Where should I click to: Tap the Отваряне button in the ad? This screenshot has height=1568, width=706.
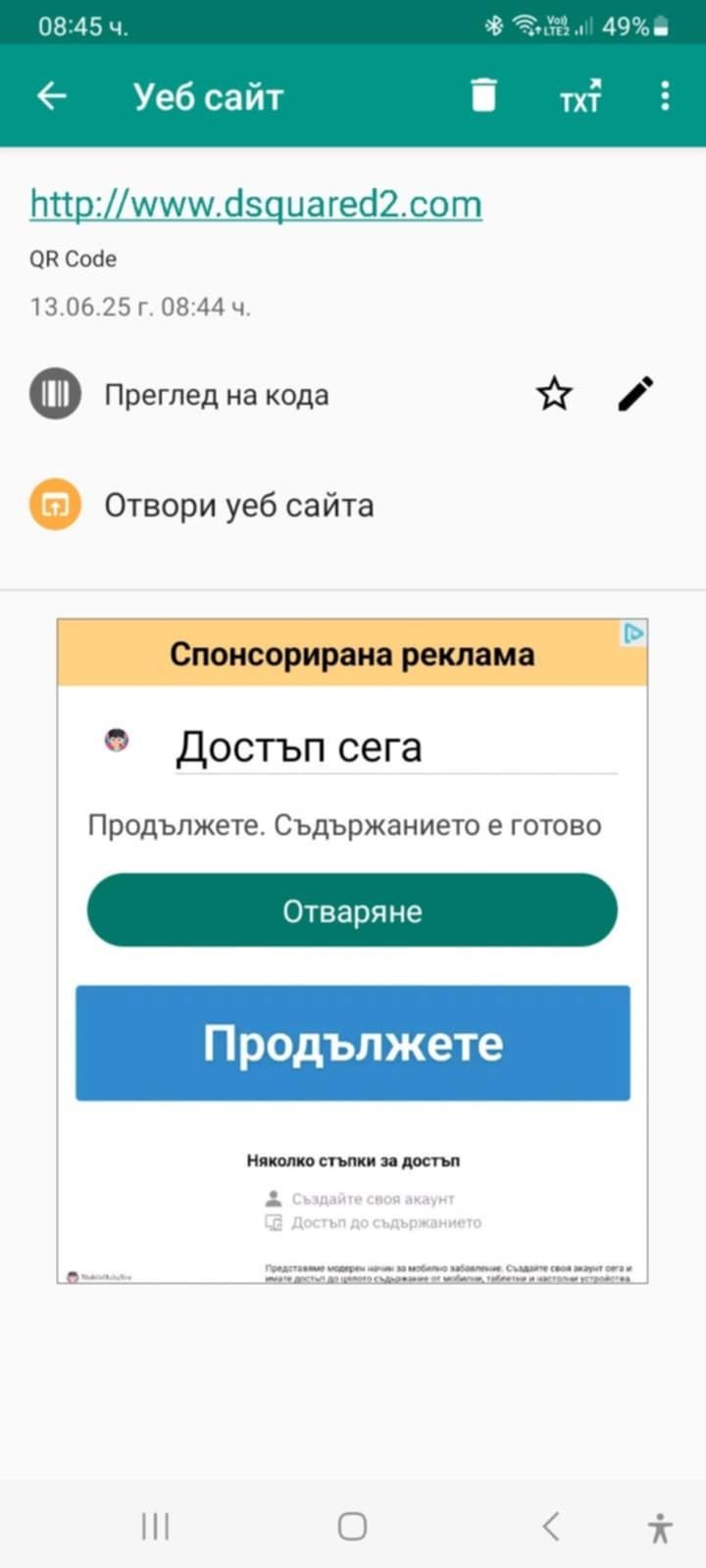point(352,910)
